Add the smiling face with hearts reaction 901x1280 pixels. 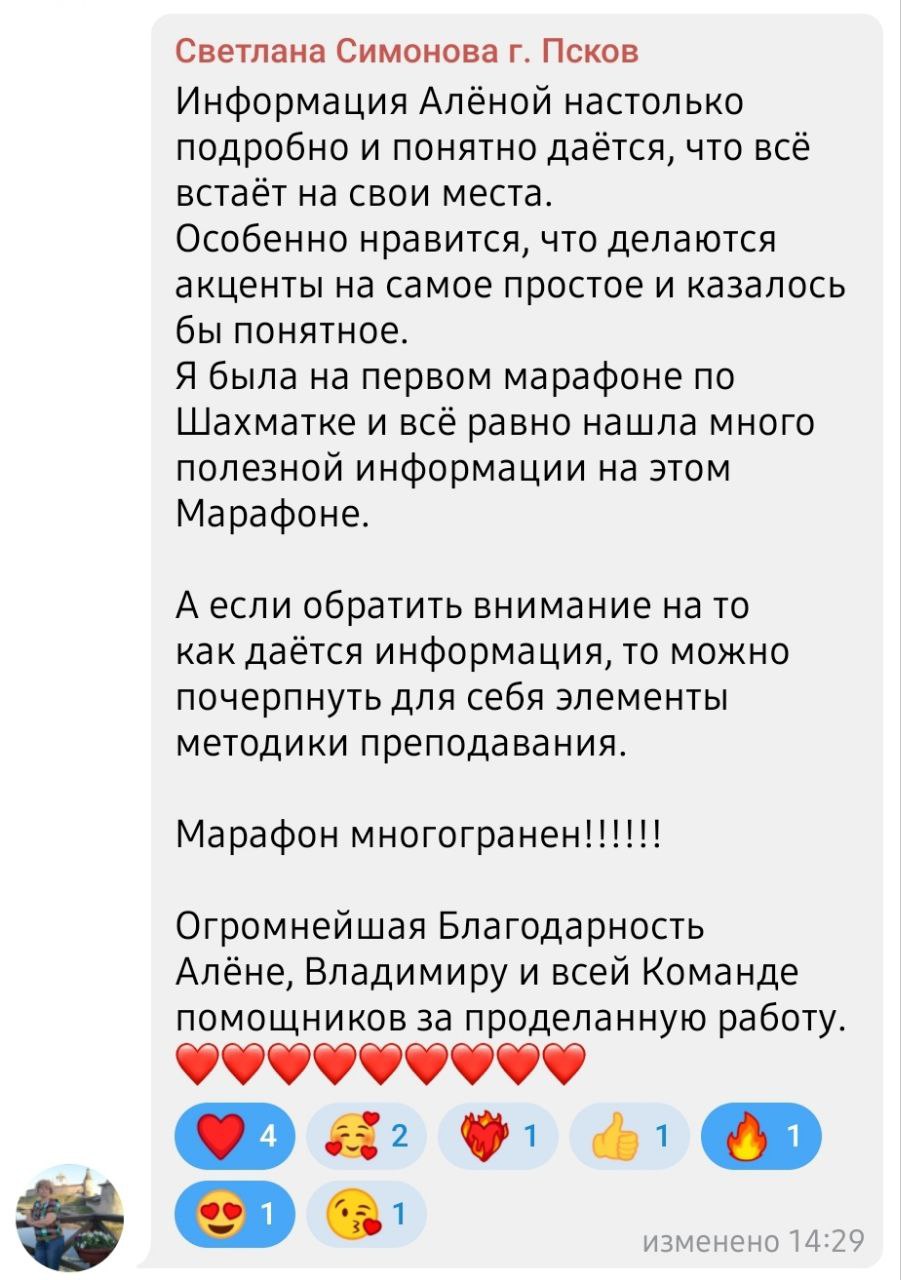[x=367, y=1137]
